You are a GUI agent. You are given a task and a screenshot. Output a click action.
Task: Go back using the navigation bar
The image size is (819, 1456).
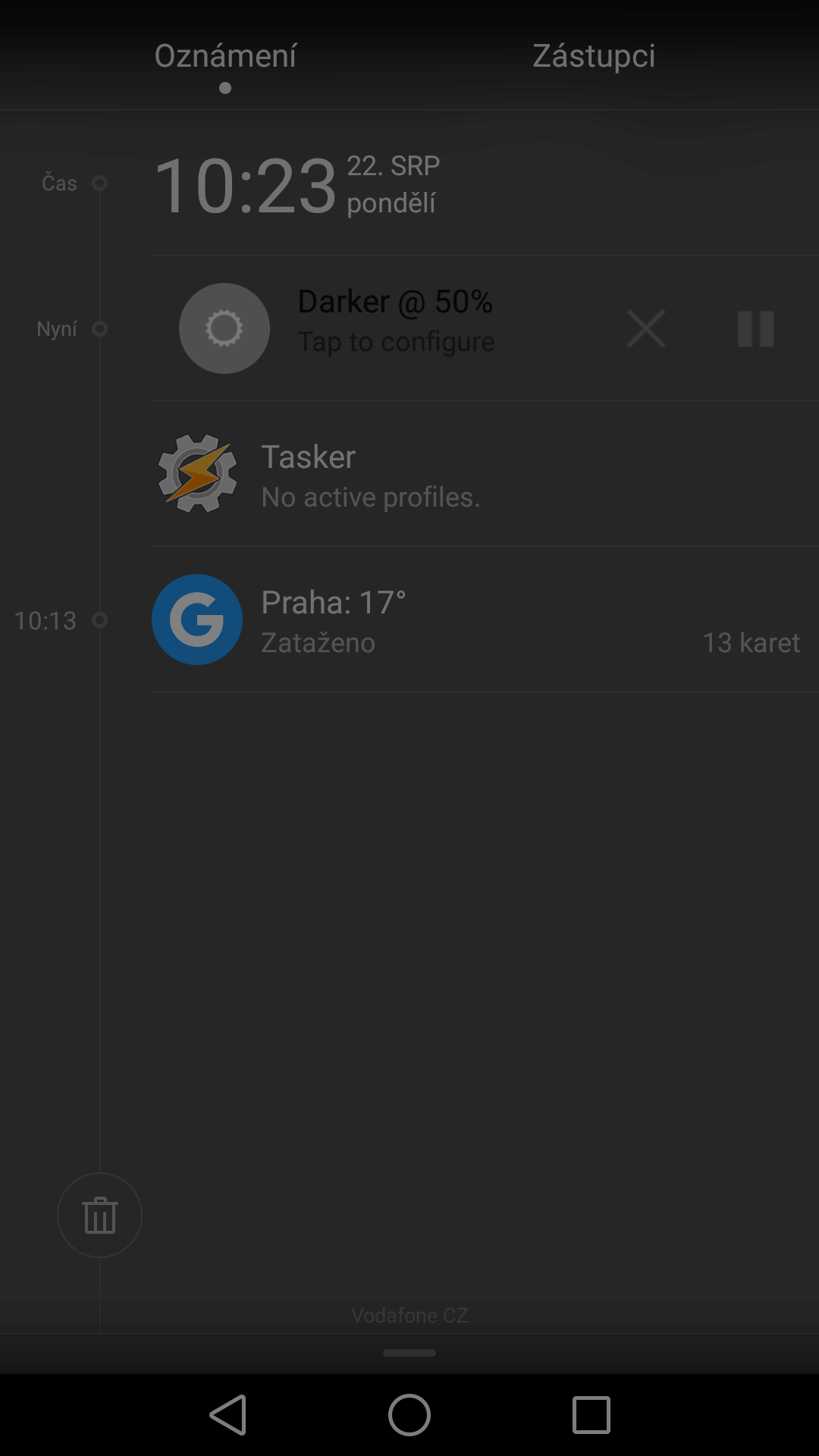tap(227, 1415)
